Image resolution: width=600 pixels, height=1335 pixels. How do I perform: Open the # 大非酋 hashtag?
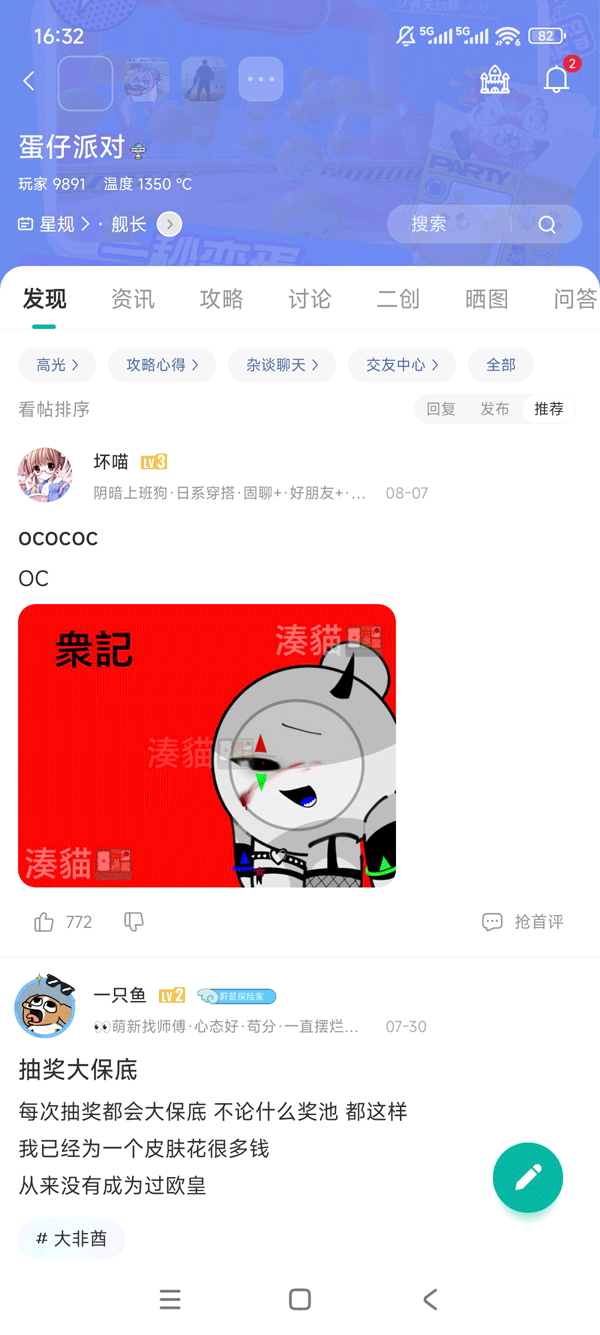pyautogui.click(x=71, y=1239)
